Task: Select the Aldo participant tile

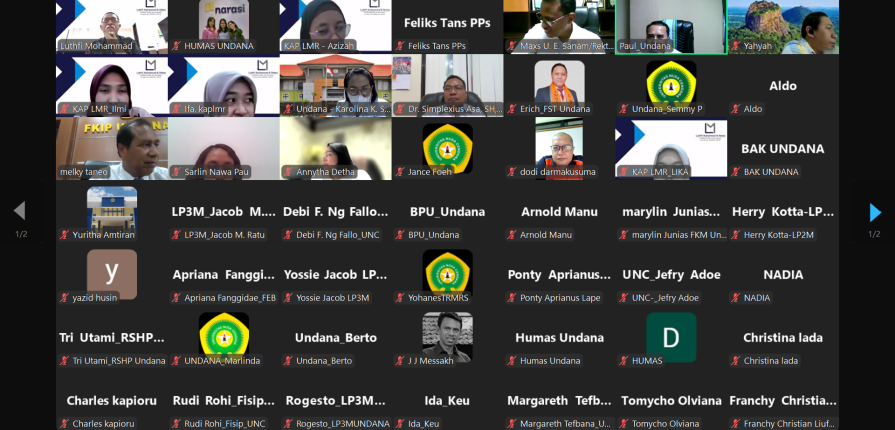Action: [783, 88]
